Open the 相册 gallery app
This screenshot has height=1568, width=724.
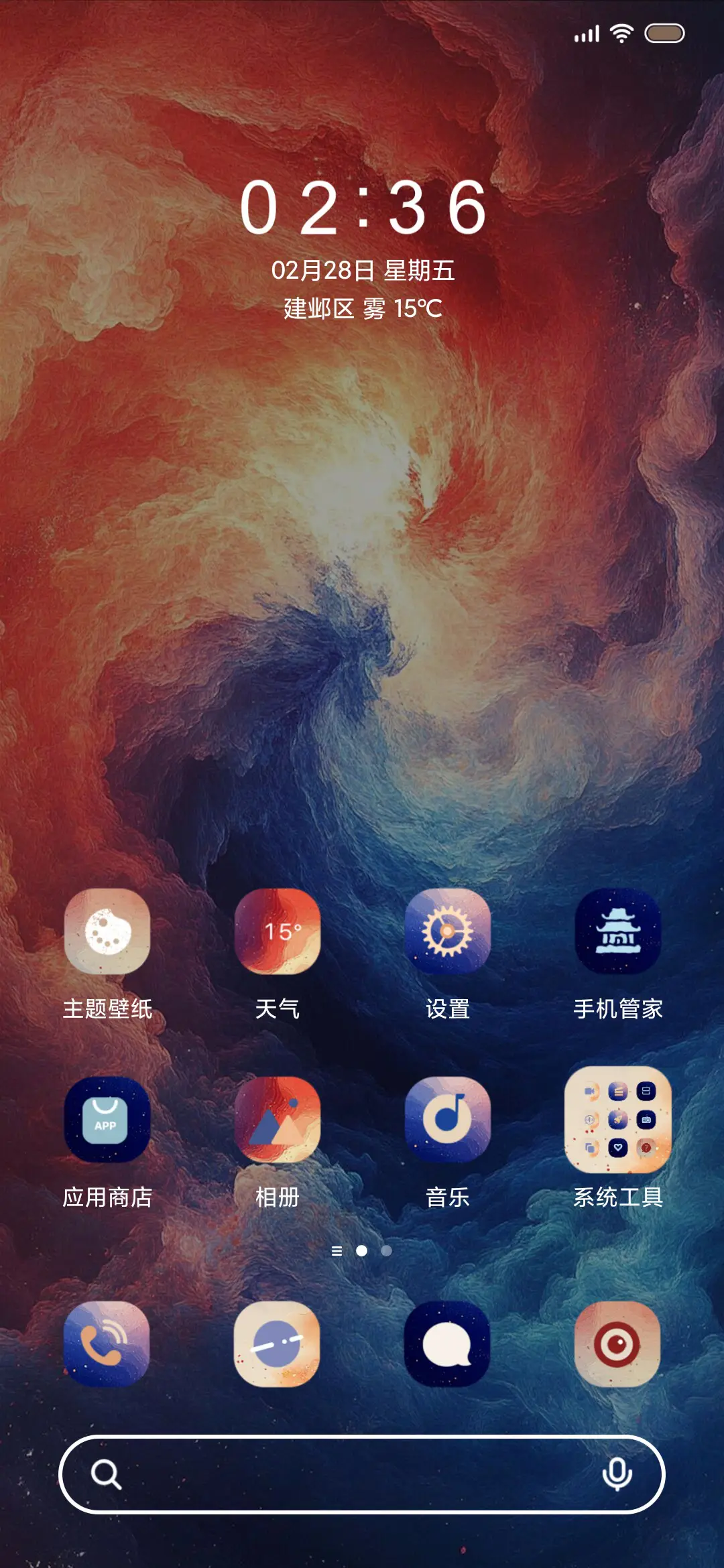278,1120
